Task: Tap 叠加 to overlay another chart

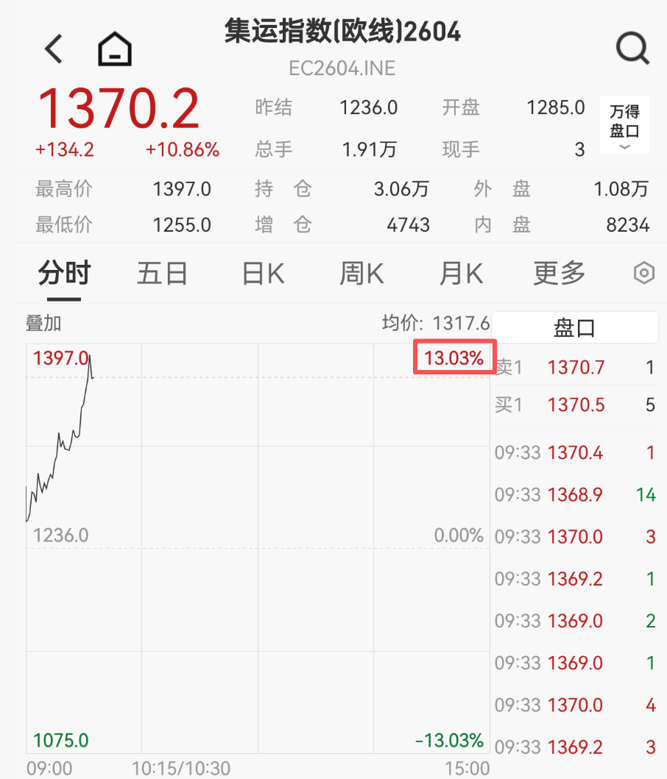Action: (x=43, y=323)
